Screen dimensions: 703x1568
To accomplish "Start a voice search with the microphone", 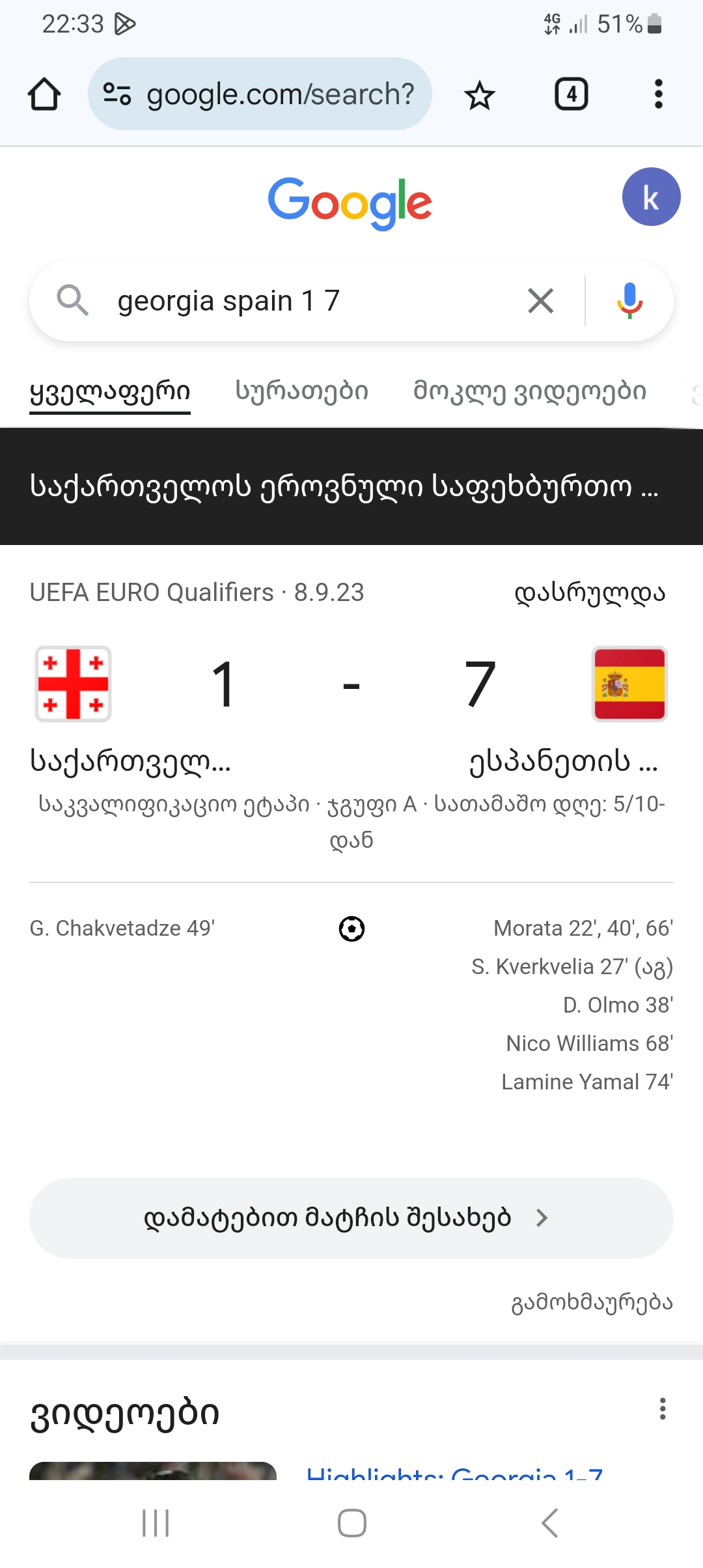I will click(629, 301).
